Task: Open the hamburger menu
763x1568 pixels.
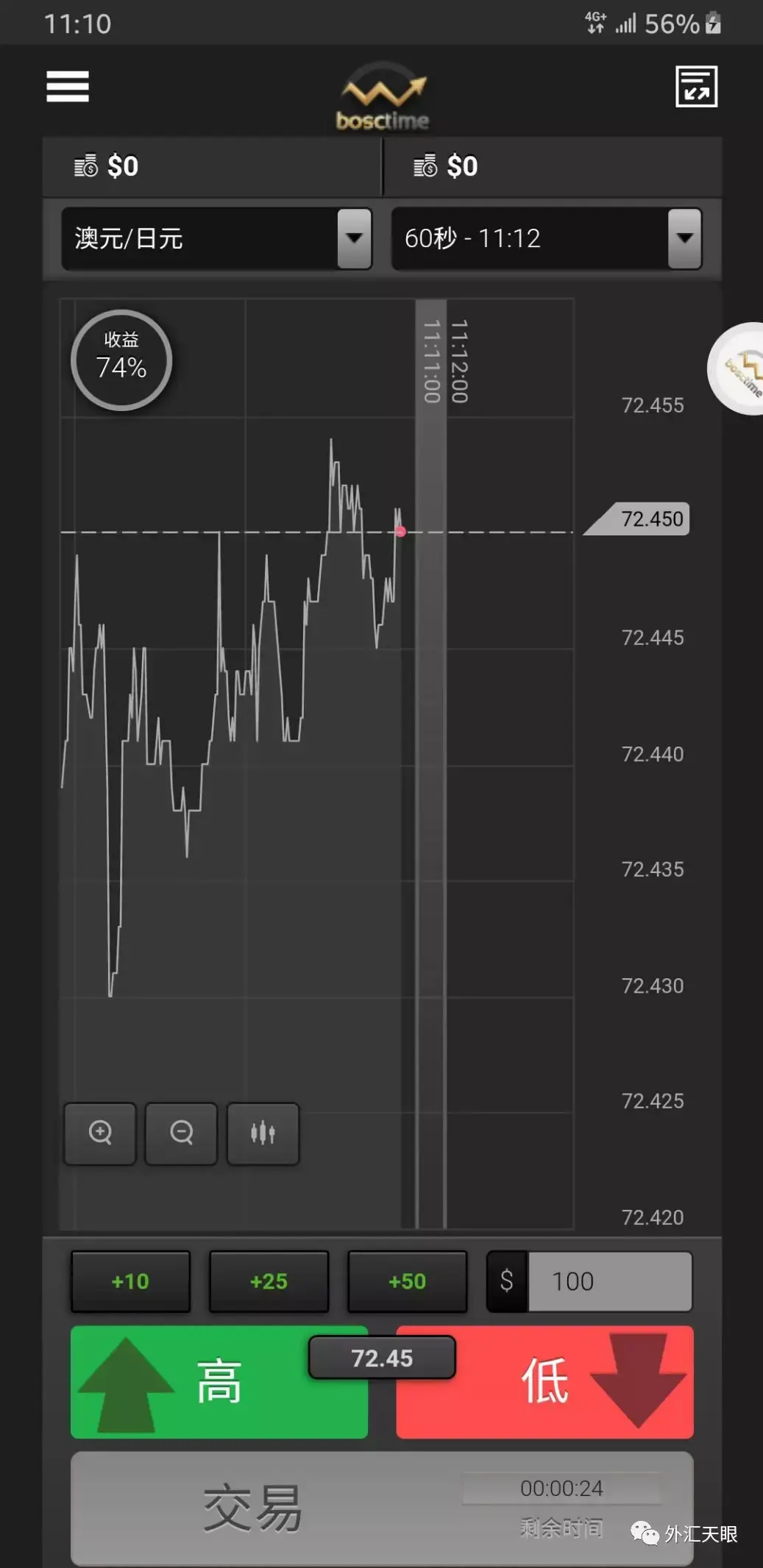Action: (68, 87)
